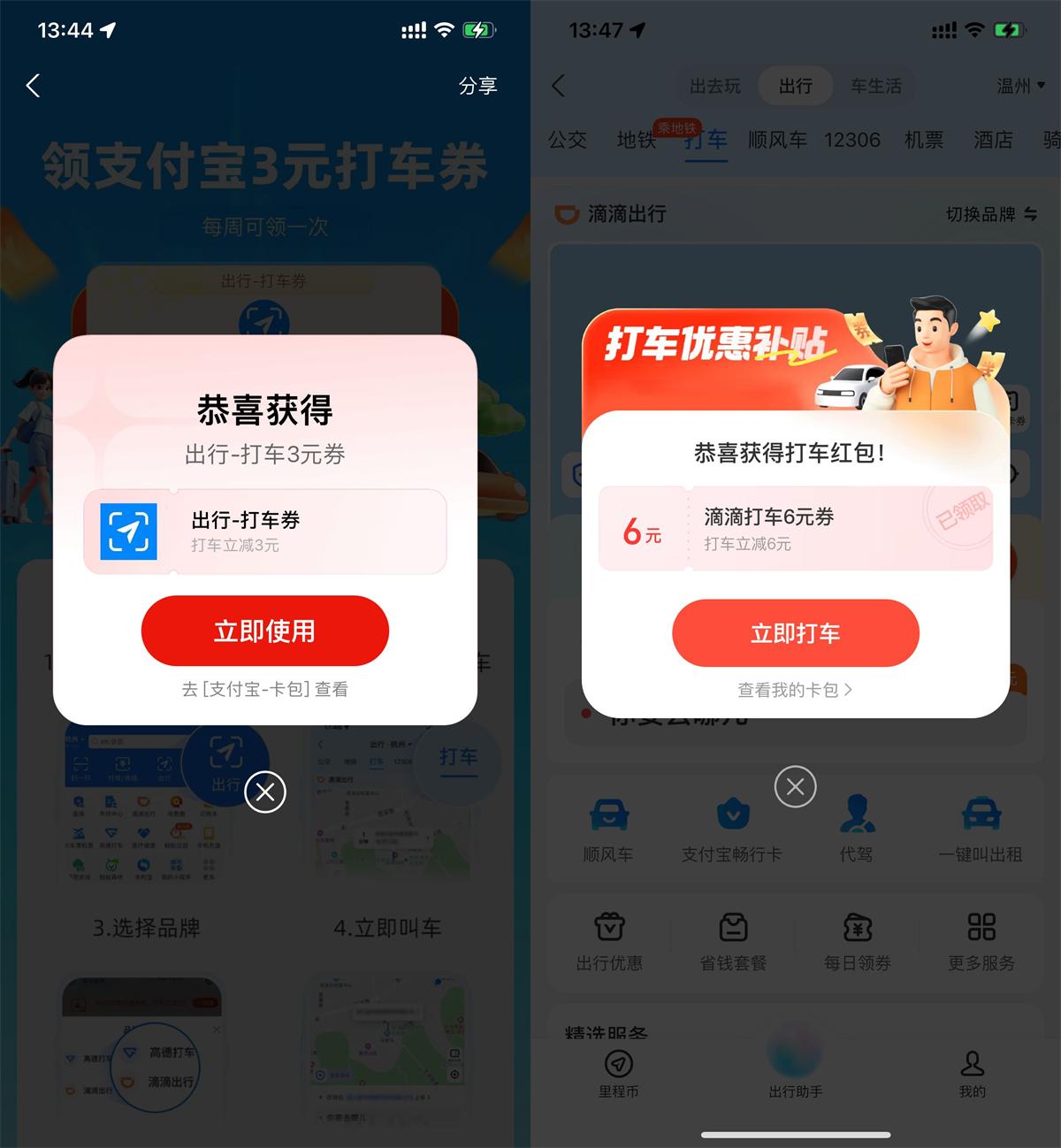The width and height of the screenshot is (1061, 1148).
Task: Tap the 立即打车 button
Action: click(794, 632)
